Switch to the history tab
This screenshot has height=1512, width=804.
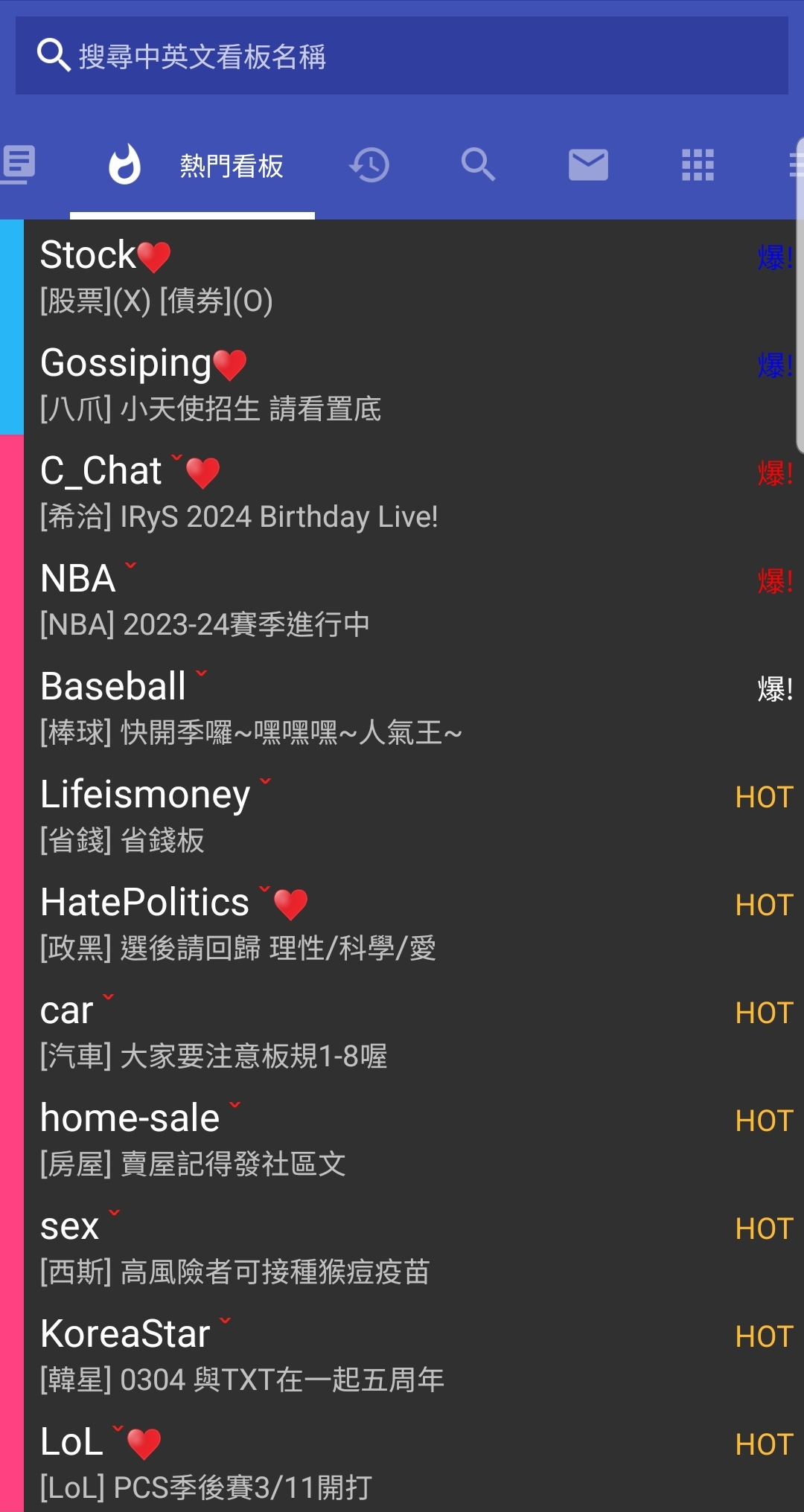pyautogui.click(x=369, y=165)
